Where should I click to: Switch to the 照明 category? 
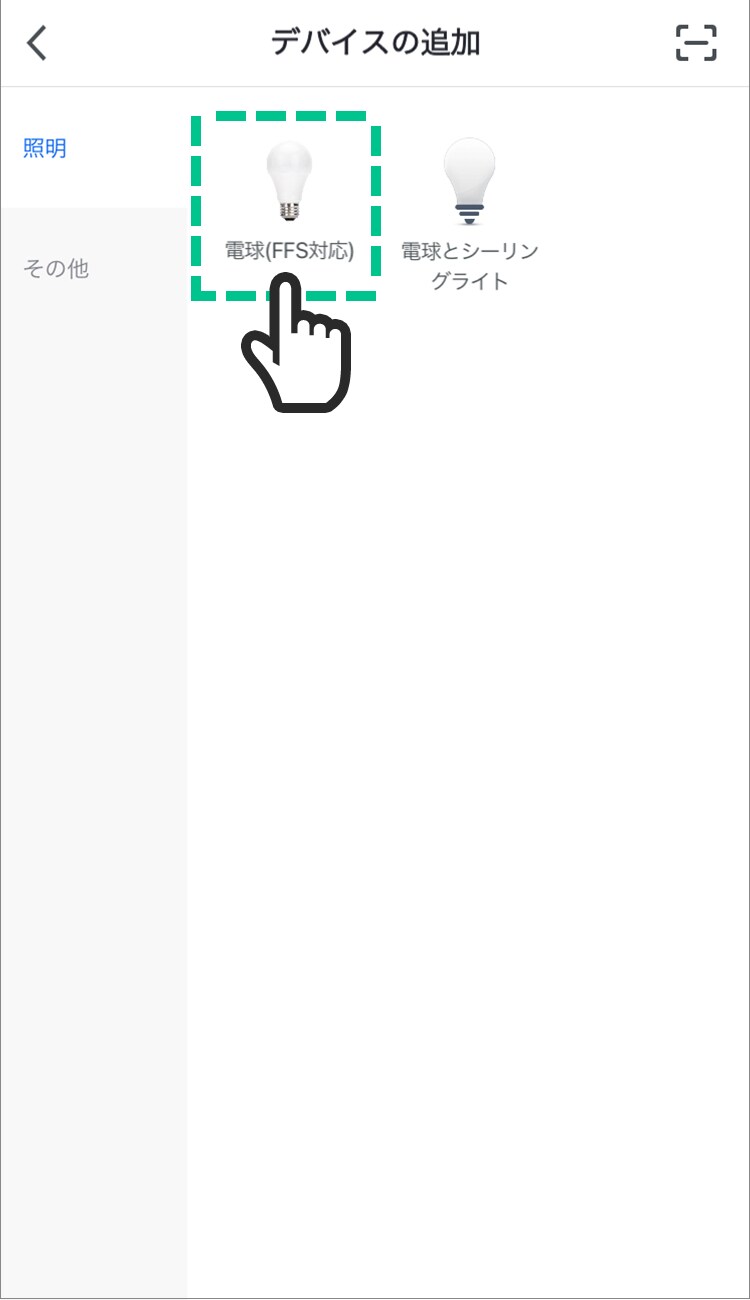click(45, 149)
